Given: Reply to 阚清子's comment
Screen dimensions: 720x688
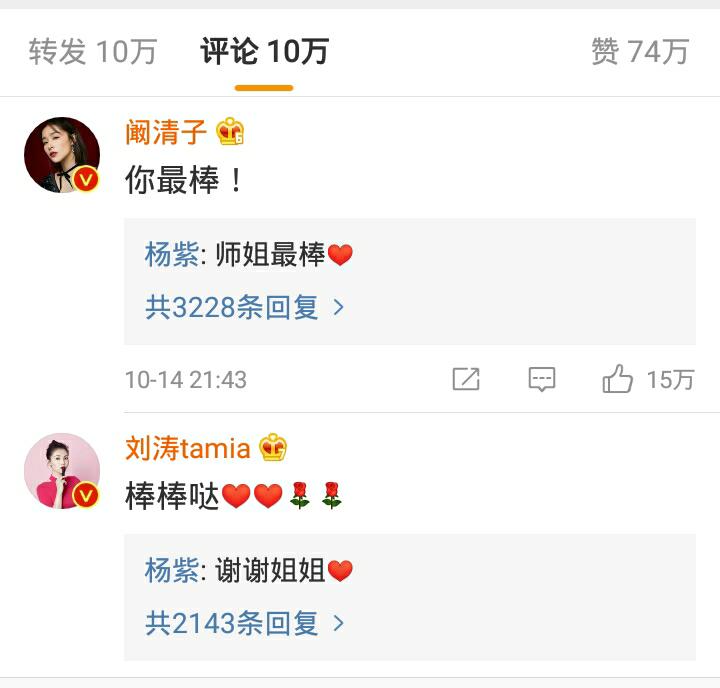Looking at the screenshot, I should click(542, 379).
